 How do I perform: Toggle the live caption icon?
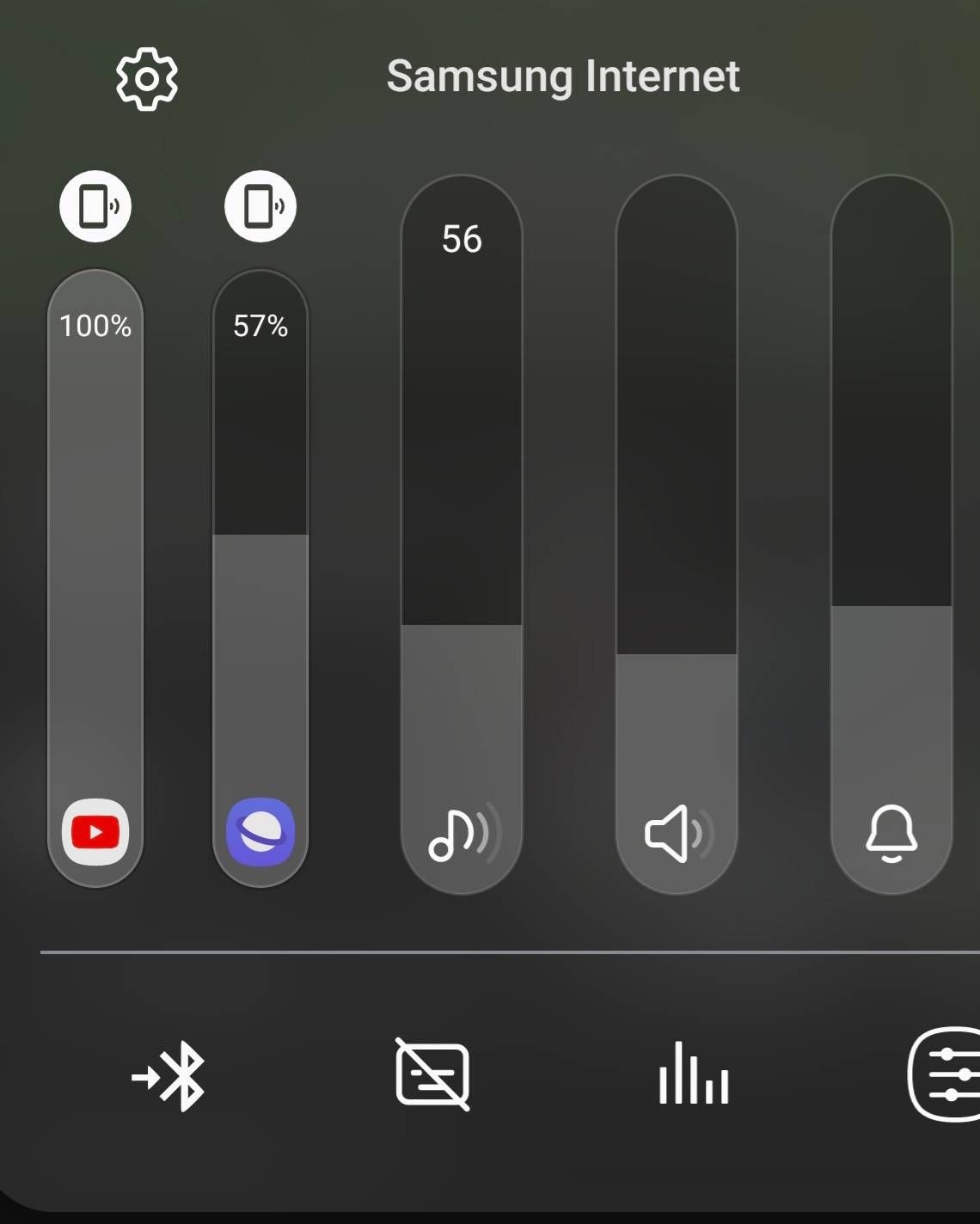pyautogui.click(x=432, y=1074)
